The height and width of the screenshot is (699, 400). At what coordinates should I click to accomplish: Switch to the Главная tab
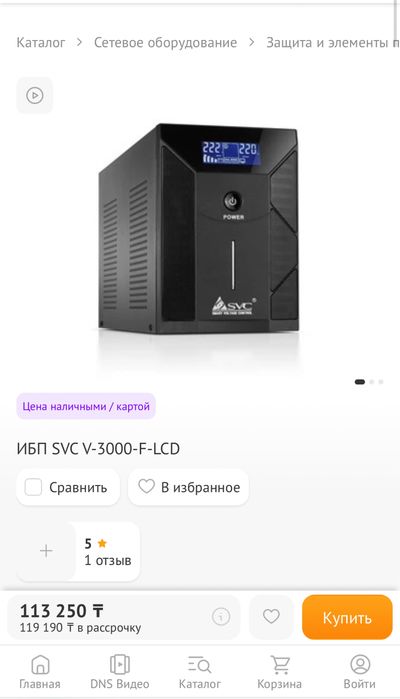(40, 672)
